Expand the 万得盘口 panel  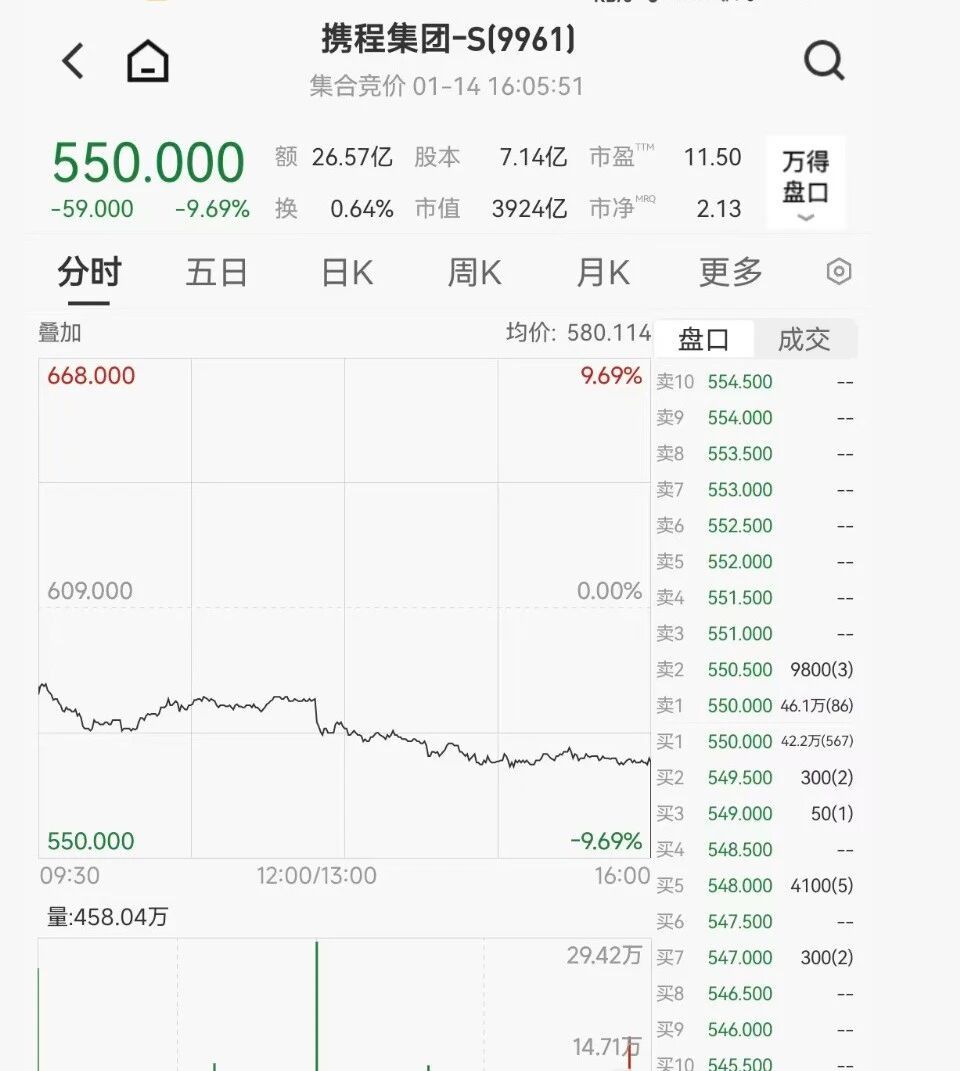tap(805, 182)
